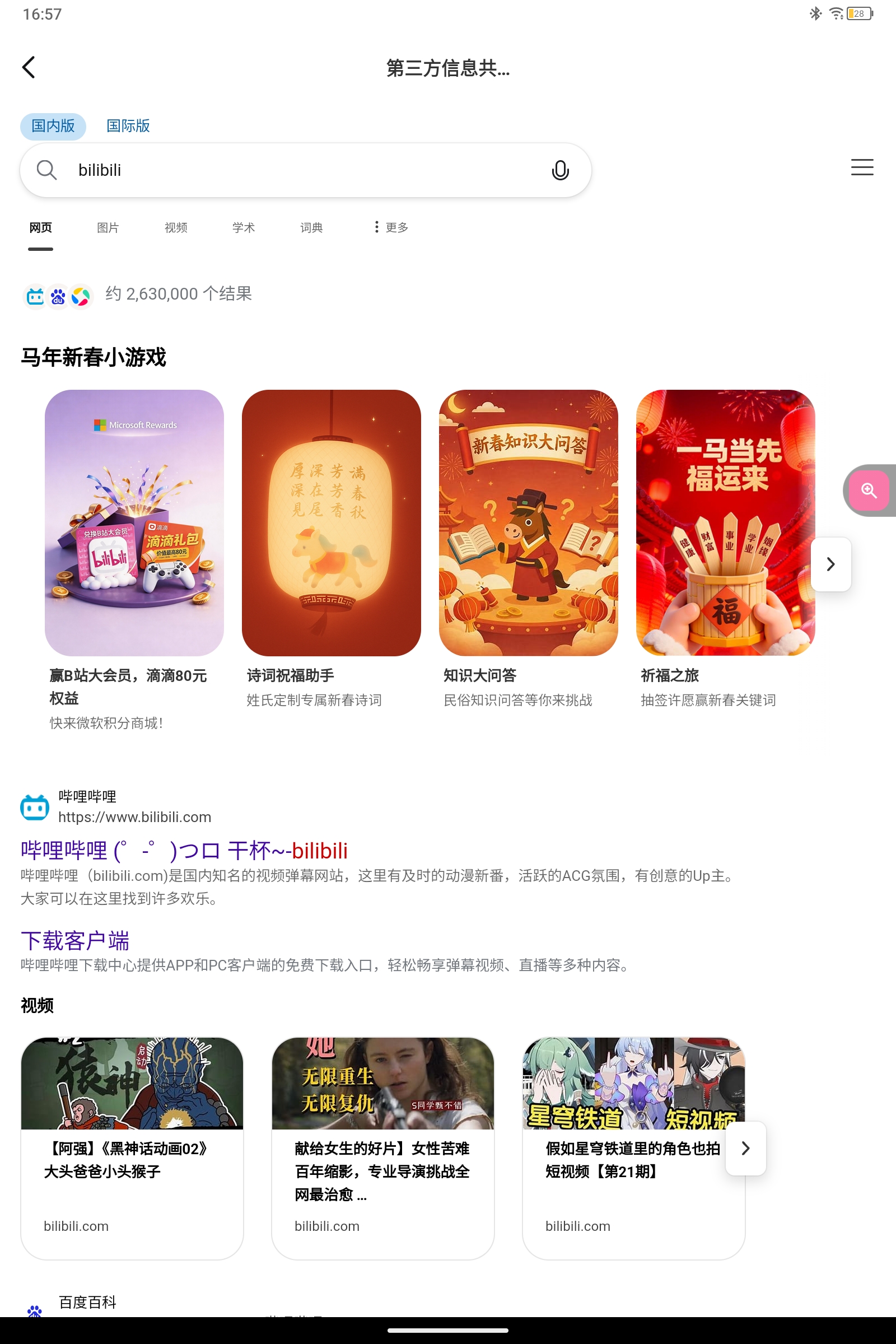Screen dimensions: 896x1344
Task: Click the magnifying glass search icon
Action: click(47, 170)
